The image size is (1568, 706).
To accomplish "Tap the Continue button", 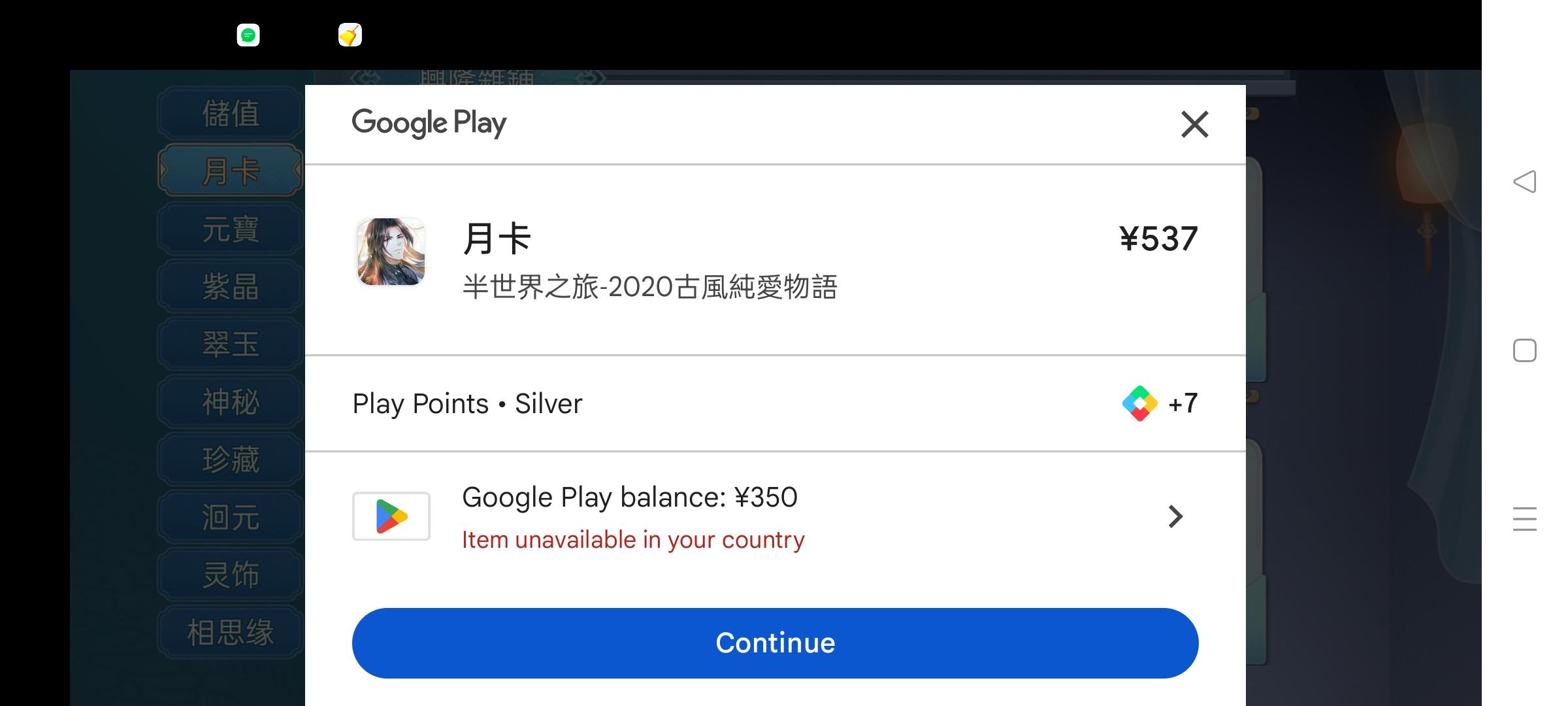I will point(775,643).
